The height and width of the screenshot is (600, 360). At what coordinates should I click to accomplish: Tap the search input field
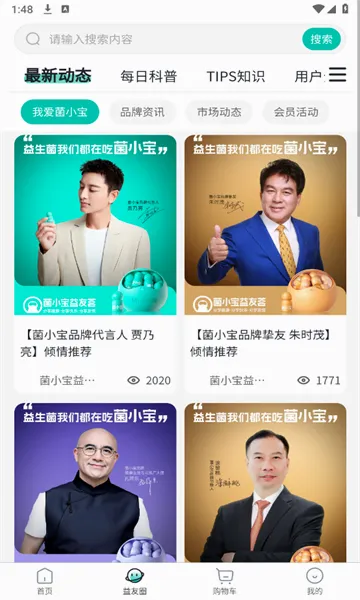coord(159,39)
